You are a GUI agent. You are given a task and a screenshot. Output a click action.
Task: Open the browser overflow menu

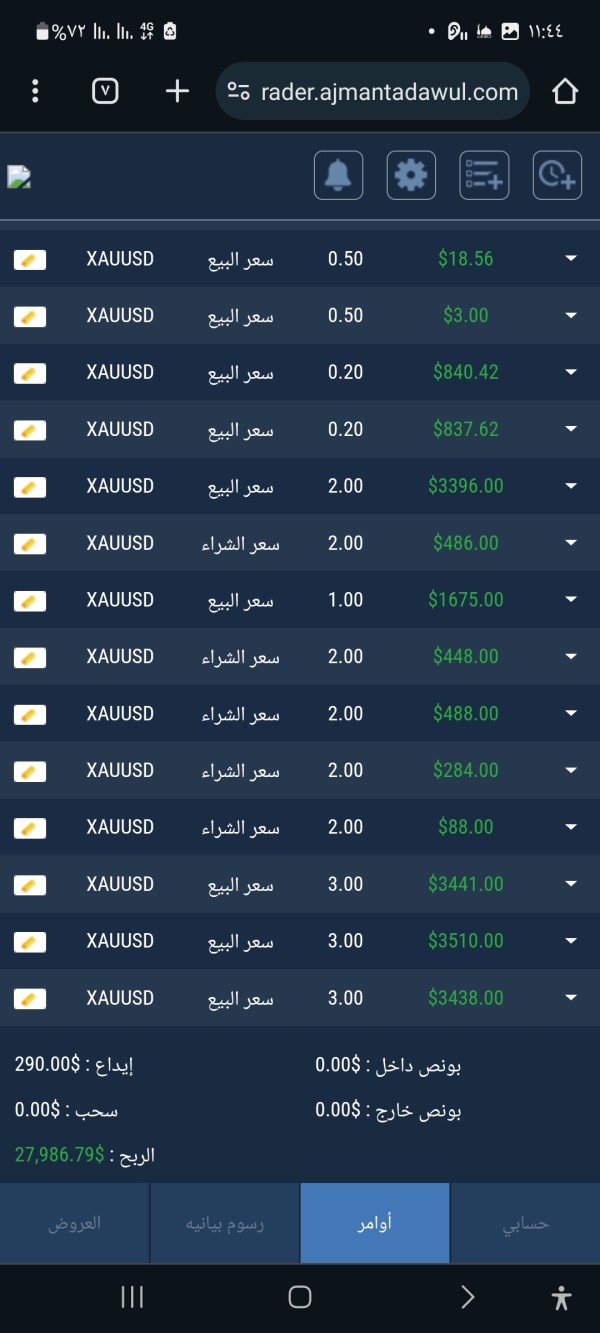(35, 92)
